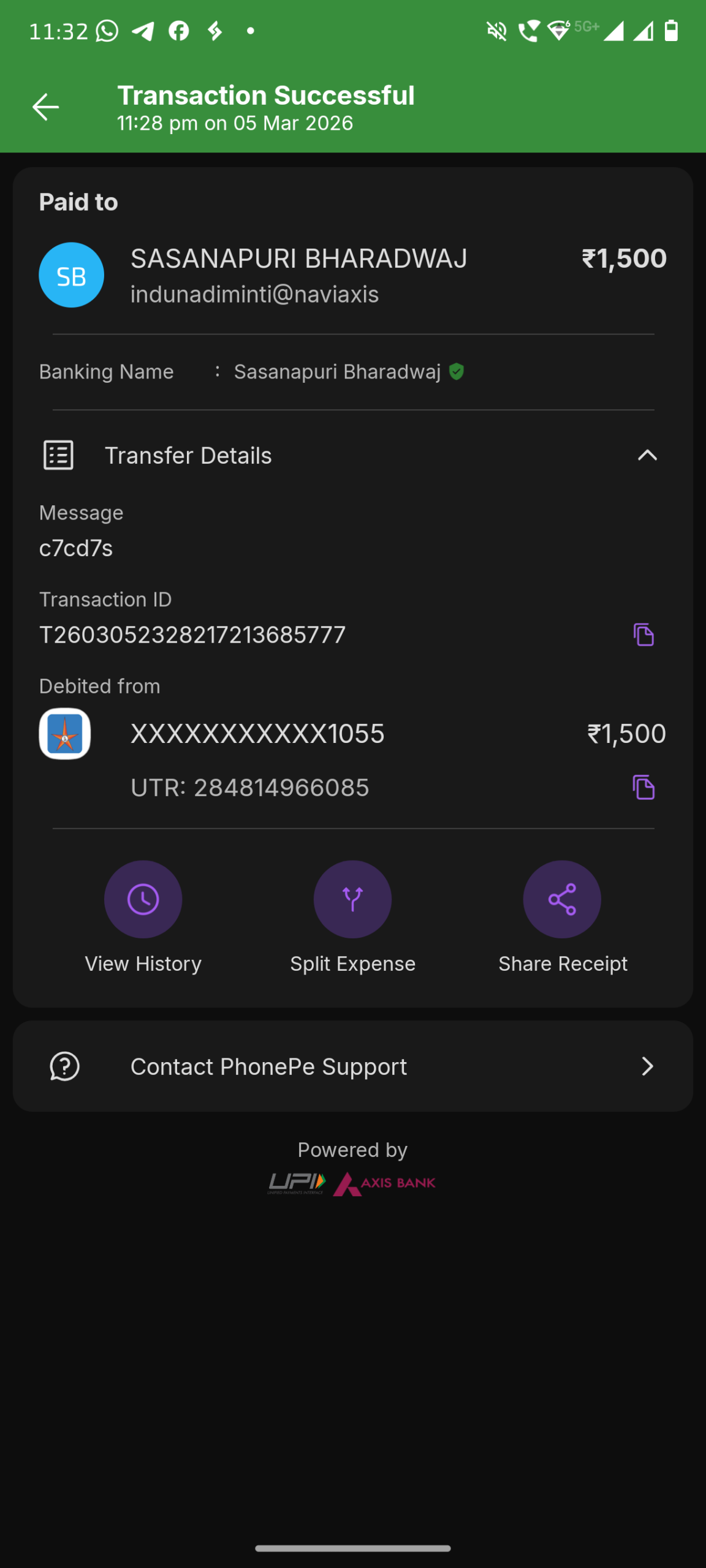The height and width of the screenshot is (1568, 706).
Task: Collapse the Transfer Details section
Action: [x=647, y=455]
